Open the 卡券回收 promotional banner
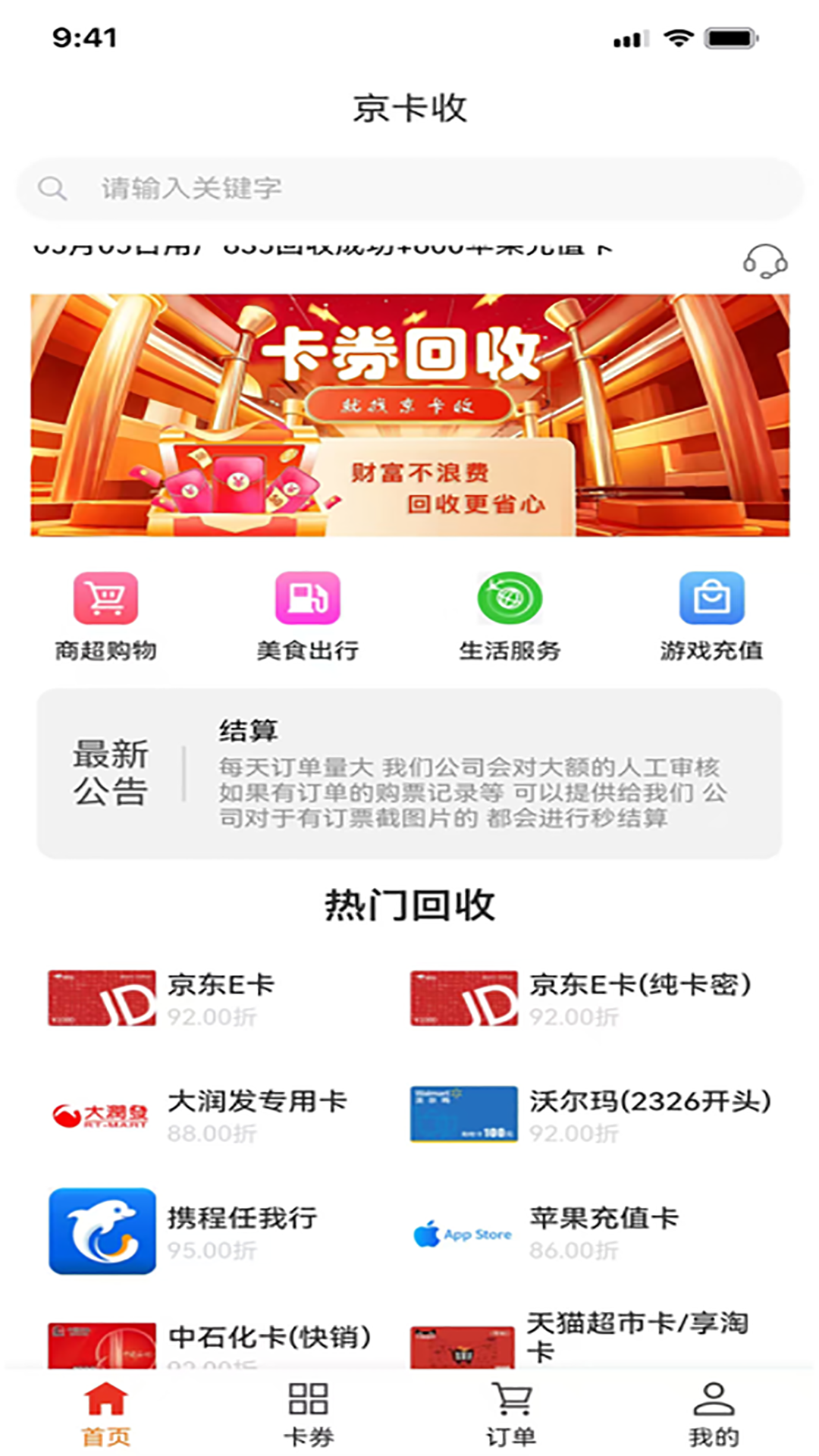Viewport: 819px width, 1456px height. pyautogui.click(x=409, y=415)
